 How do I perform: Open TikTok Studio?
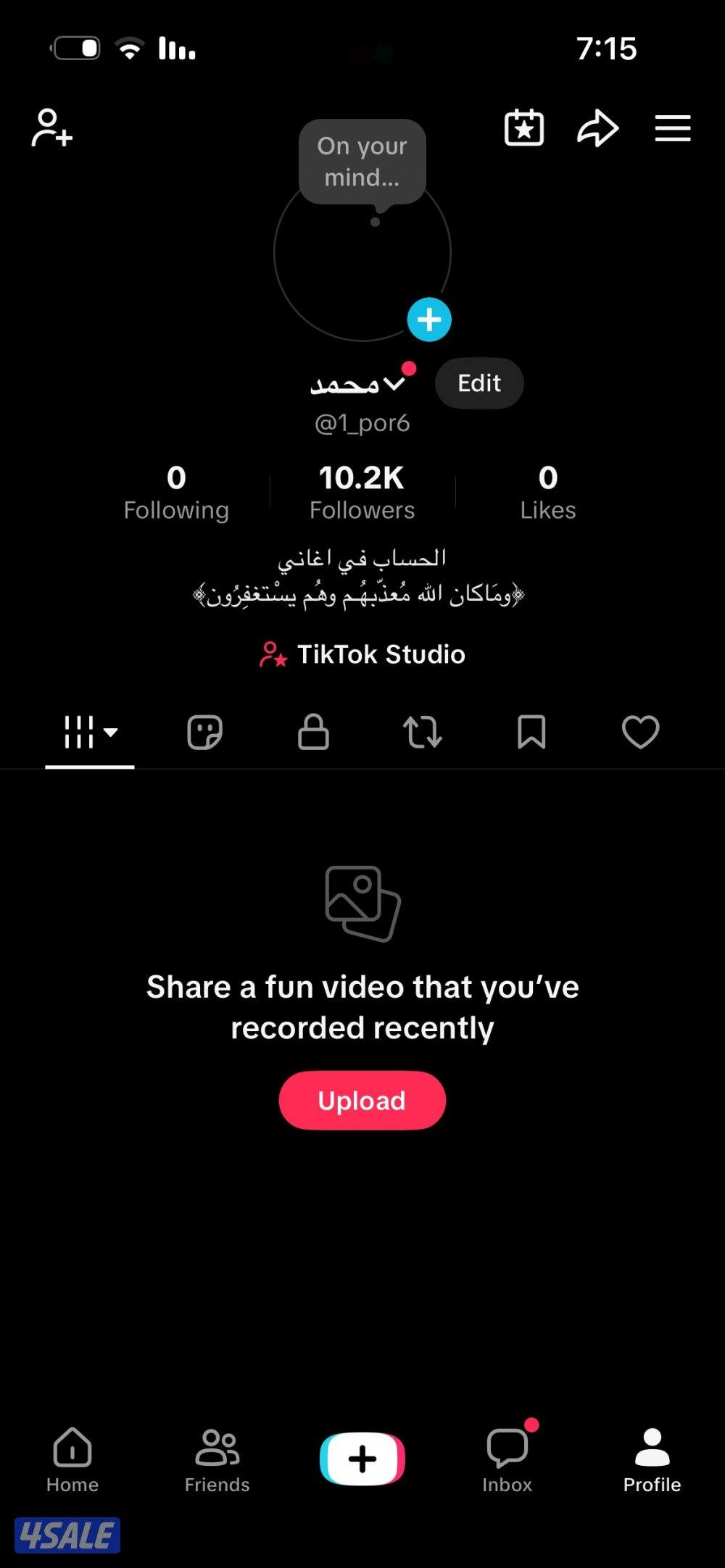[x=362, y=654]
